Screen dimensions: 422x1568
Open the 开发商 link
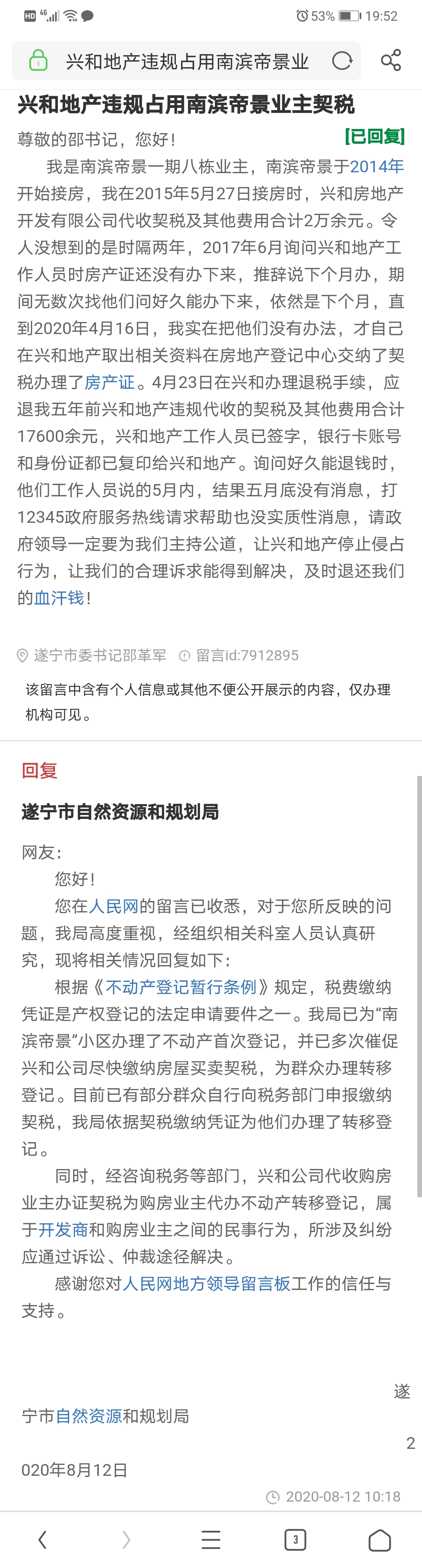(x=64, y=1230)
